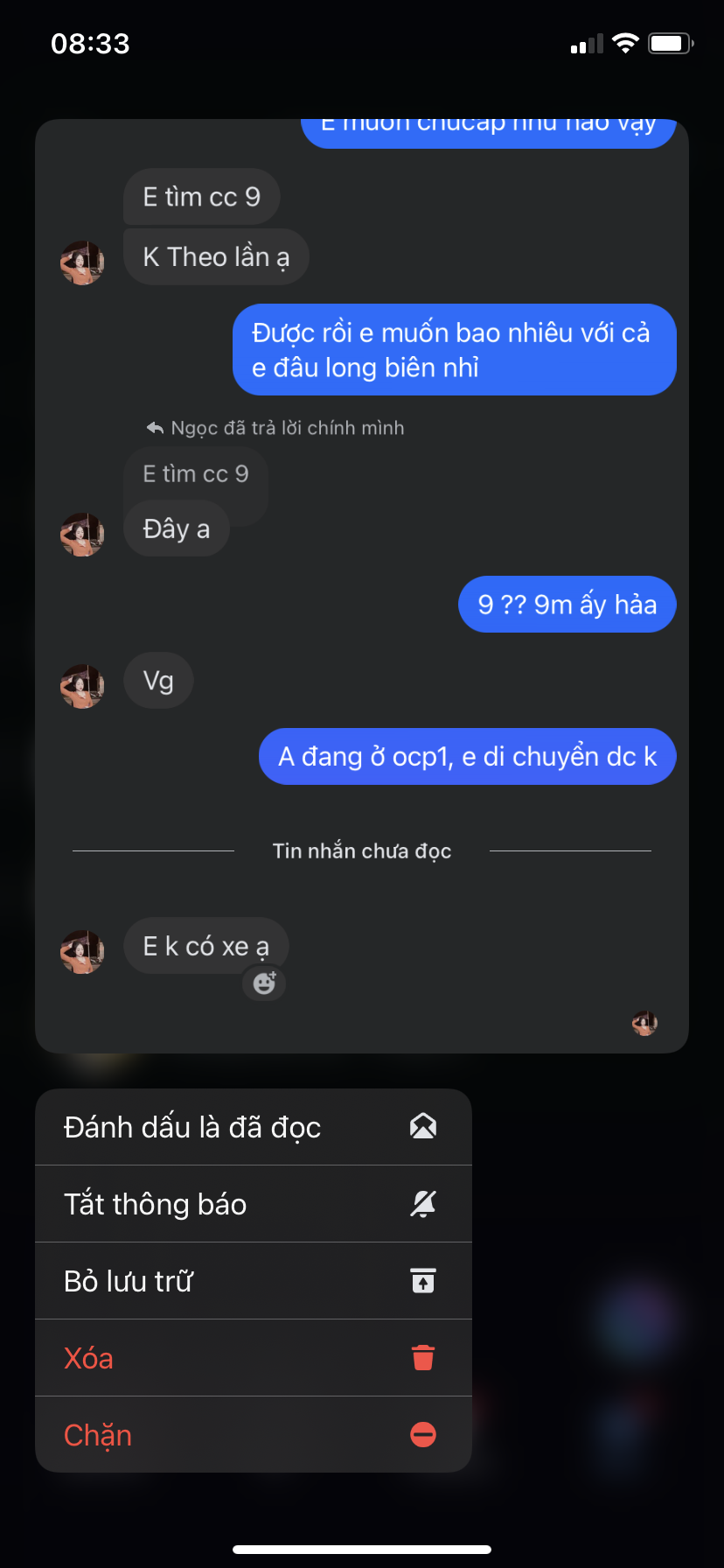The image size is (724, 1568).
Task: Add emoji reaction to 'E k có xe ạ'
Action: [x=264, y=983]
